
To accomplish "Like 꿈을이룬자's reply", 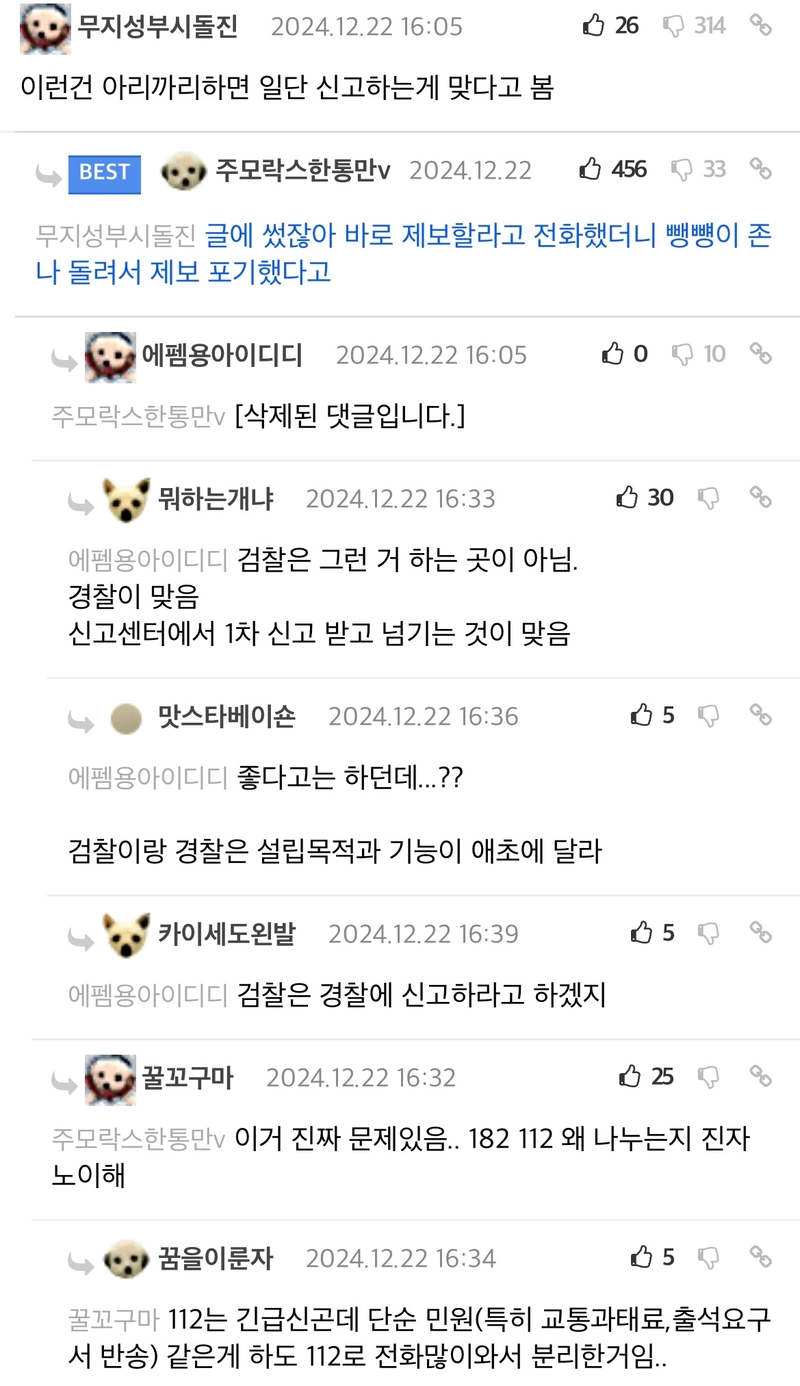I will coord(642,1258).
